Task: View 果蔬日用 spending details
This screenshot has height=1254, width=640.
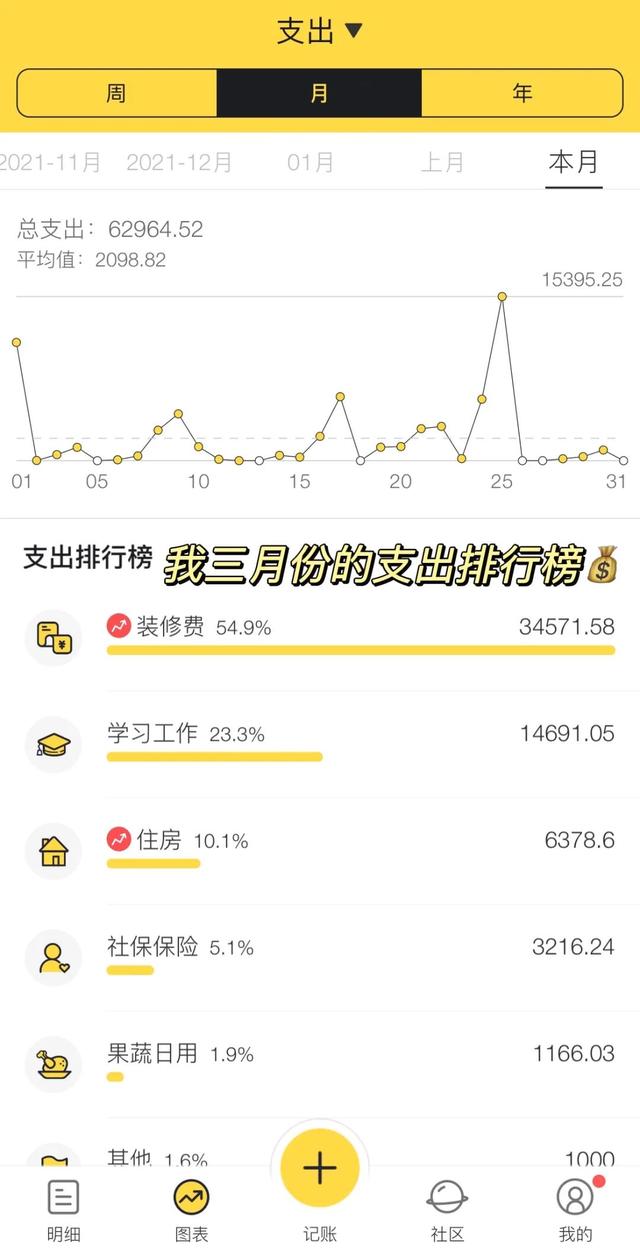Action: pyautogui.click(x=320, y=1064)
